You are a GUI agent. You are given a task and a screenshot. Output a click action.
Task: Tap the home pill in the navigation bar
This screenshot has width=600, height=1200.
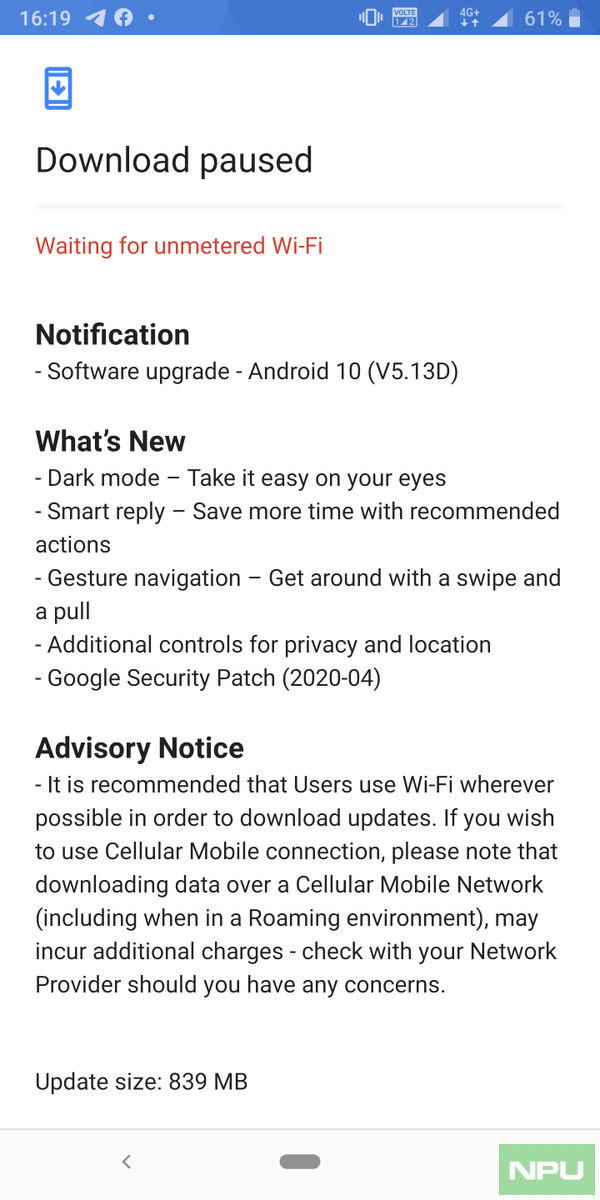click(x=300, y=1161)
